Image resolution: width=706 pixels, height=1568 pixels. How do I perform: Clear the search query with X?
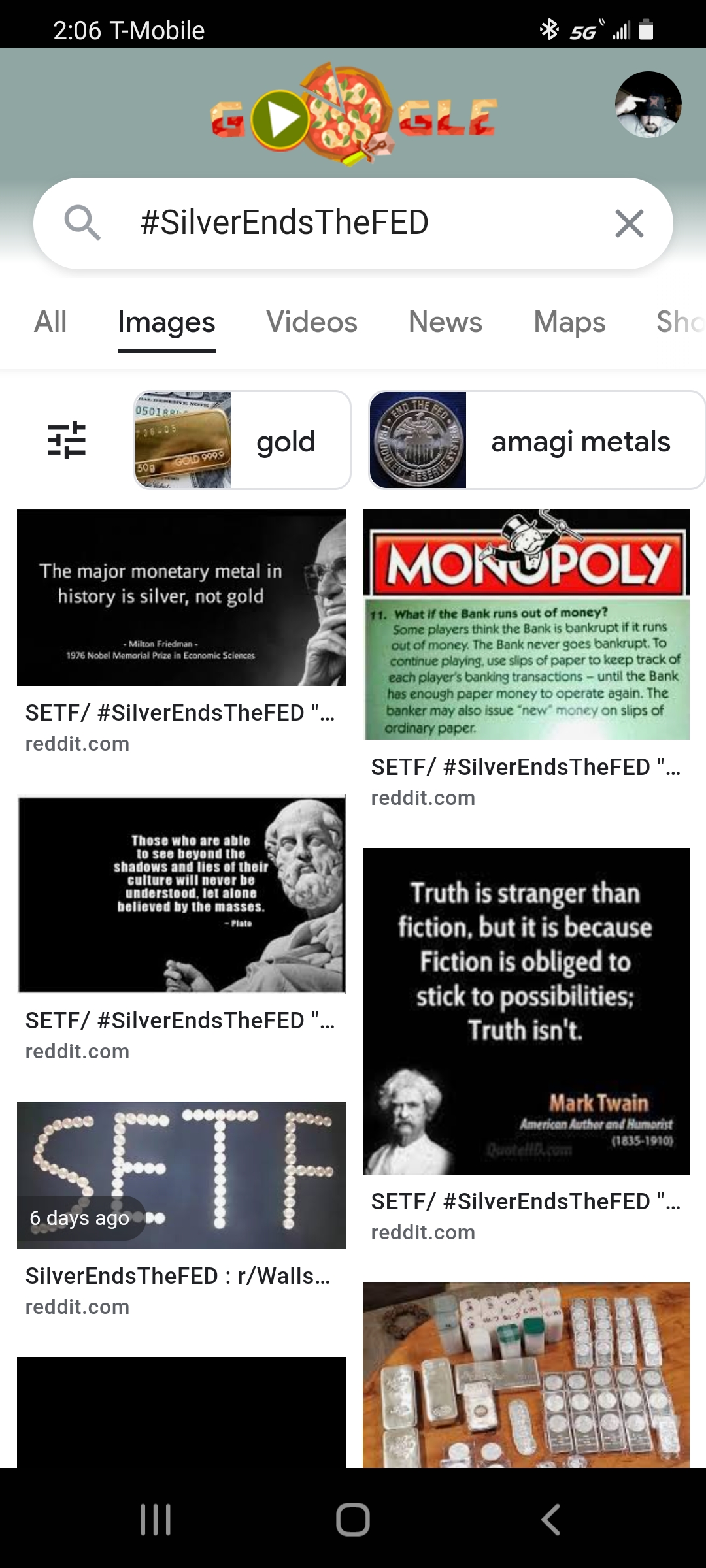[x=630, y=223]
